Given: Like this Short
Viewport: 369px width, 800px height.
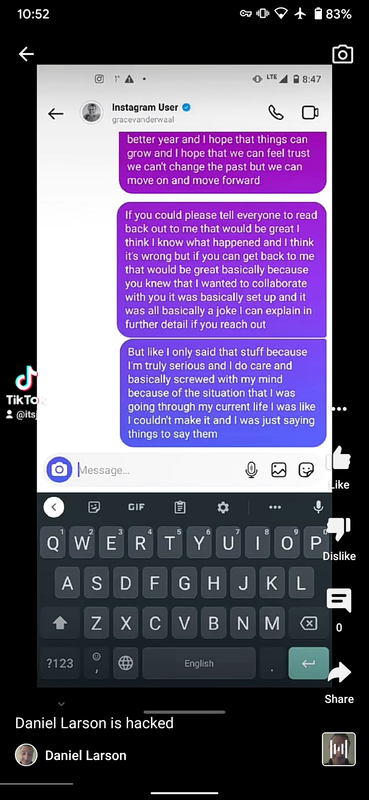Looking at the screenshot, I should coord(339,458).
